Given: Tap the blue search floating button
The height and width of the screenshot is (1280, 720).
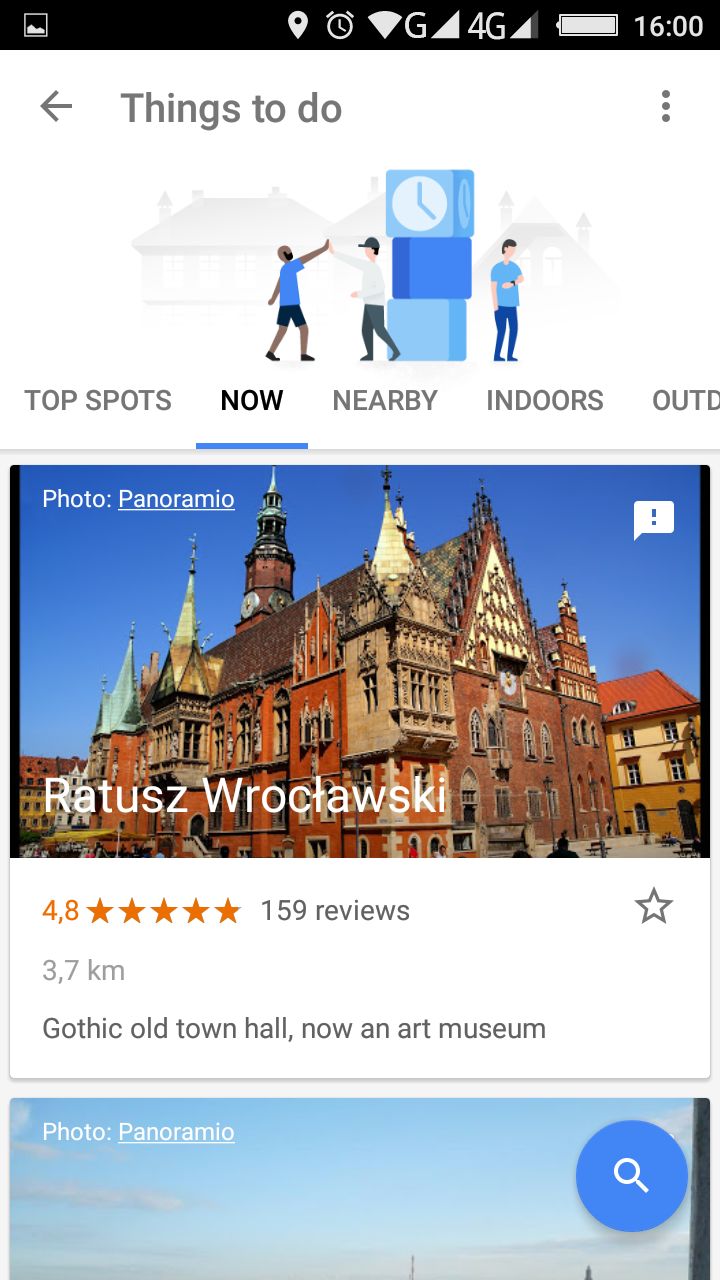Looking at the screenshot, I should pos(632,1176).
